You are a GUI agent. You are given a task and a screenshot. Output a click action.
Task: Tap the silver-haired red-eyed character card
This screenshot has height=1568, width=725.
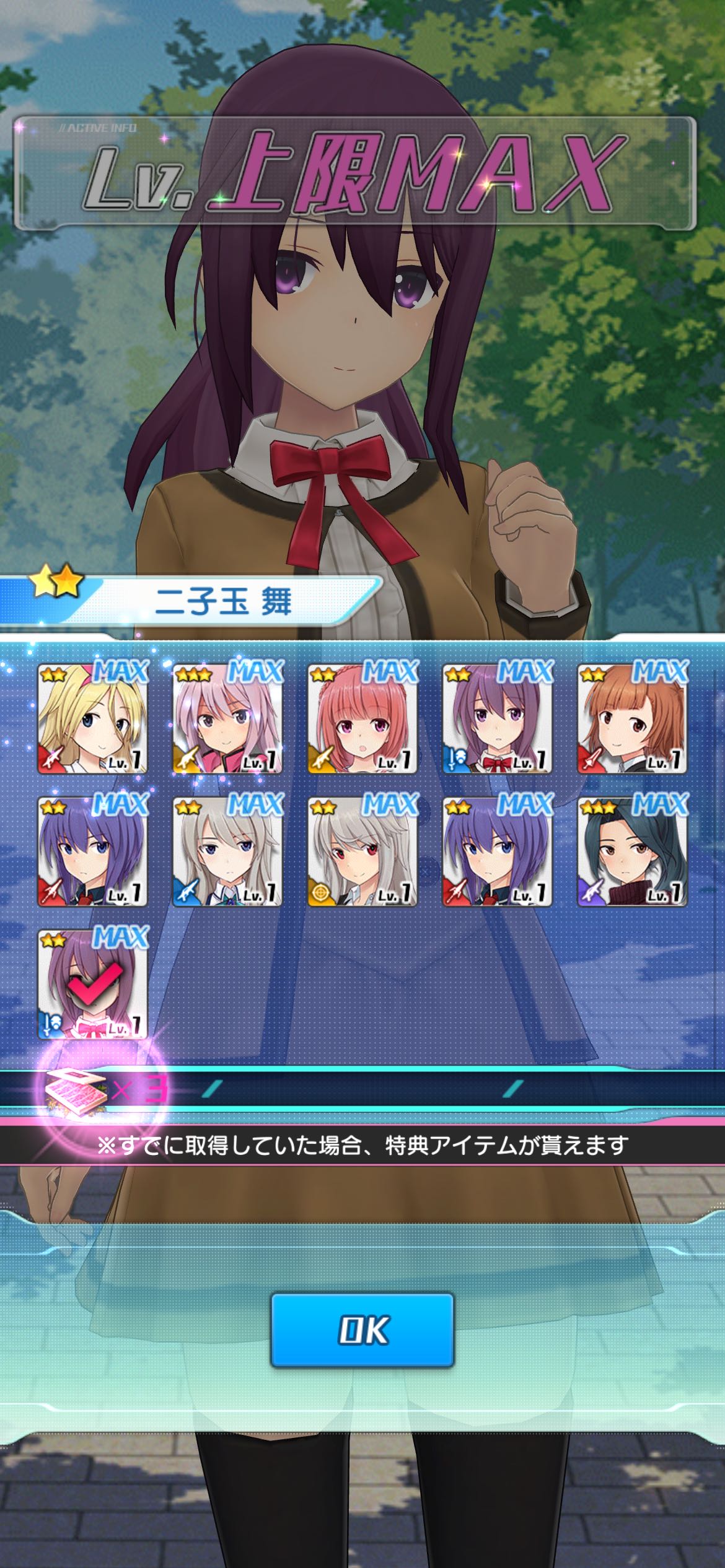[362, 852]
